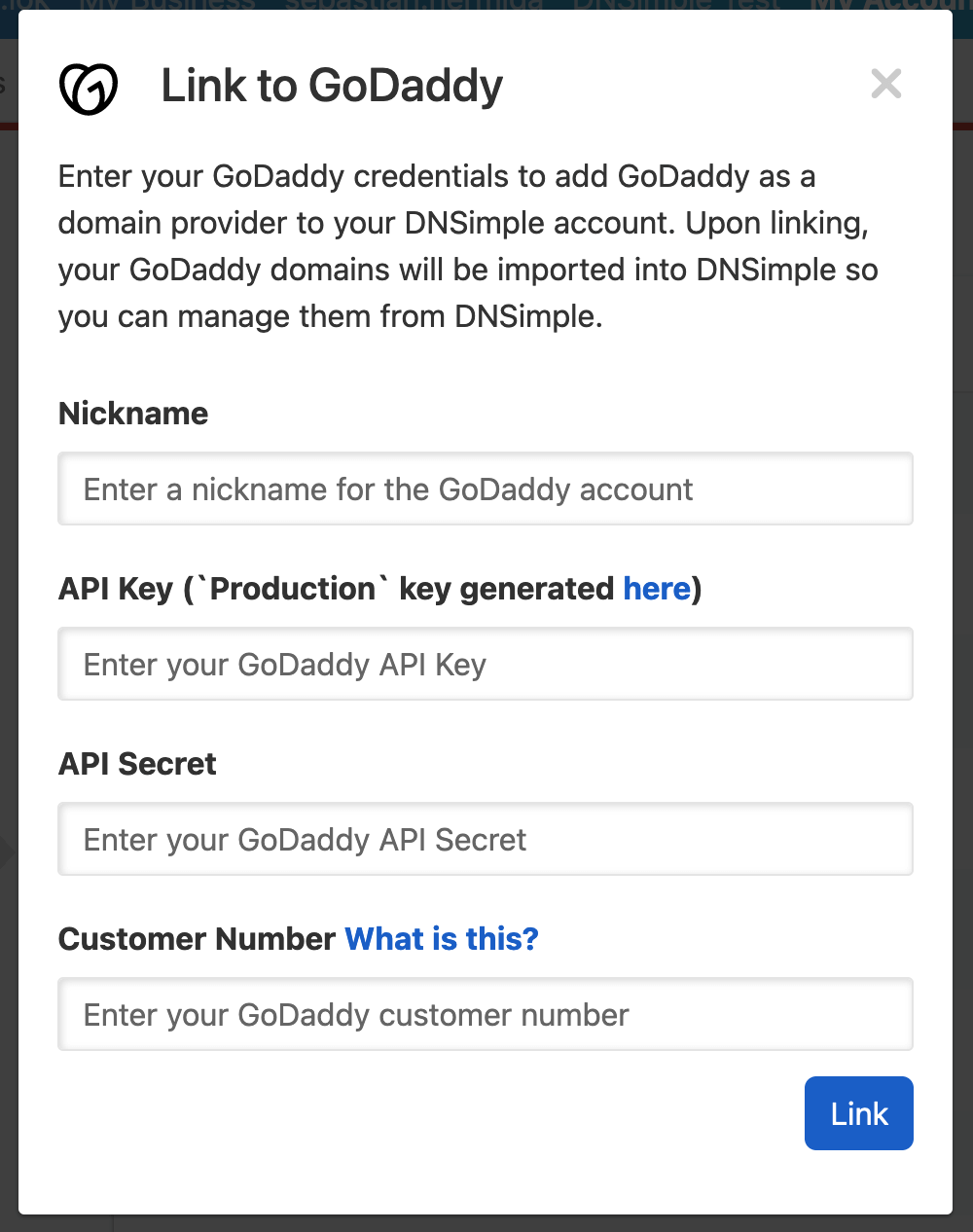Select the API Secret text box
973x1232 pixels.
[486, 839]
